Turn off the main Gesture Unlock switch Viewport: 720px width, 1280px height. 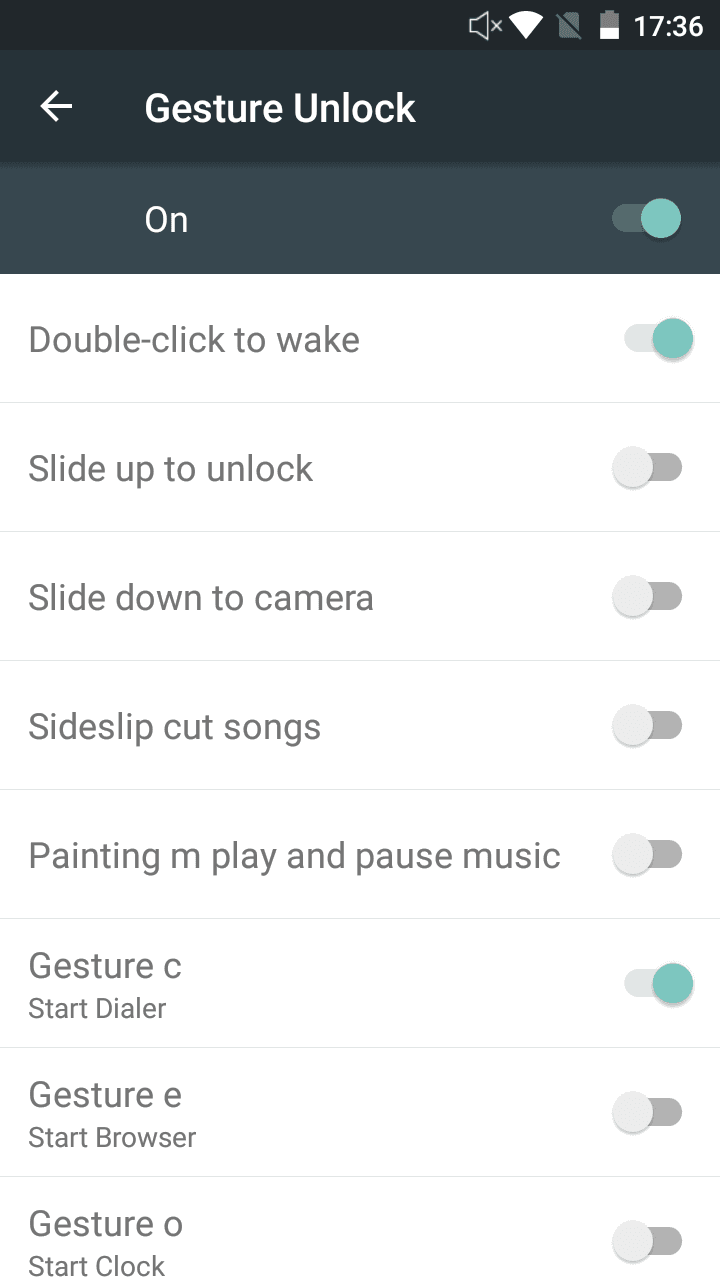click(x=648, y=219)
